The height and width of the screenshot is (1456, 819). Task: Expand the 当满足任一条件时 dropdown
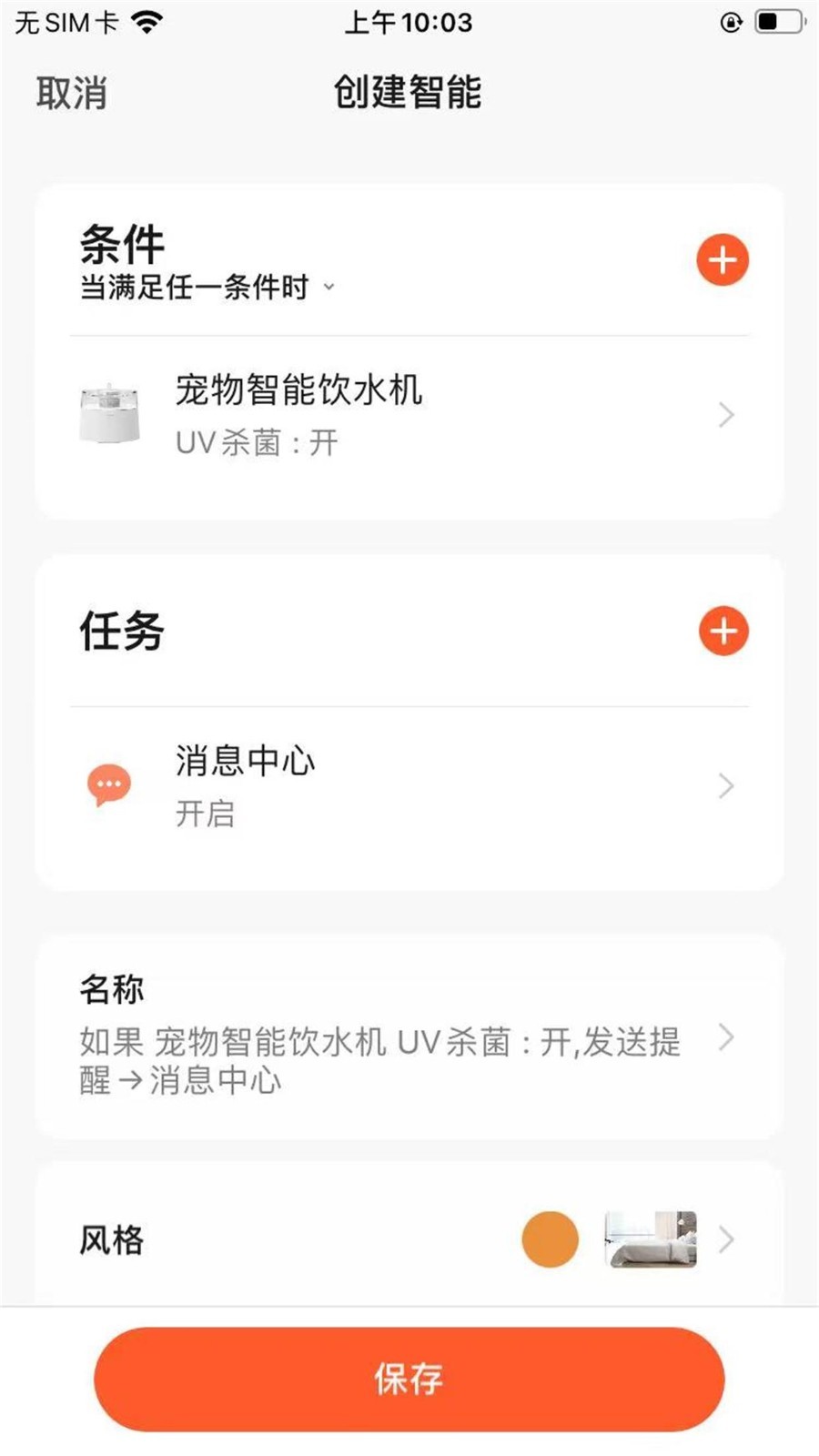[207, 288]
